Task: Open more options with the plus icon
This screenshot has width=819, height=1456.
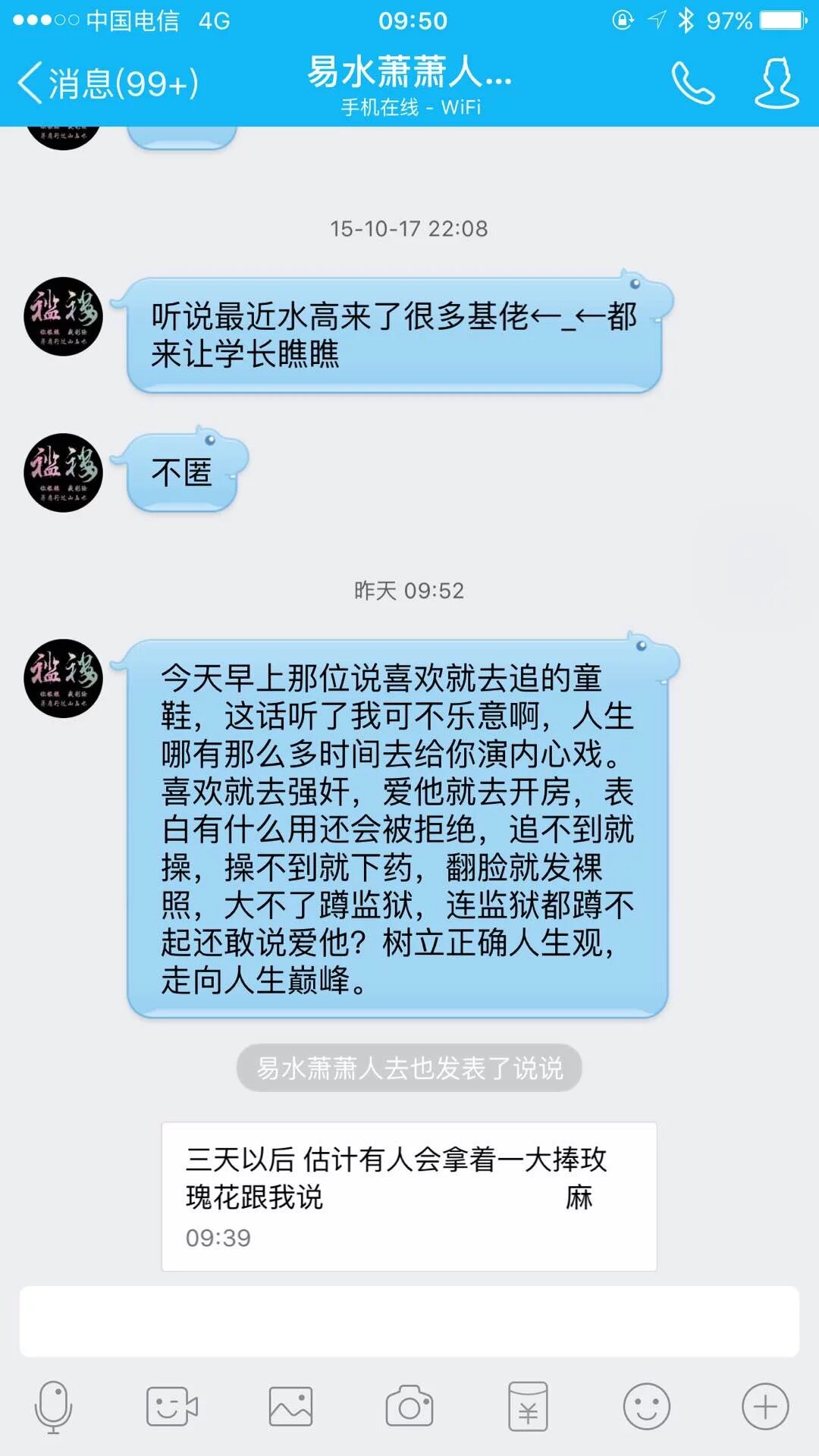Action: pyautogui.click(x=764, y=1407)
